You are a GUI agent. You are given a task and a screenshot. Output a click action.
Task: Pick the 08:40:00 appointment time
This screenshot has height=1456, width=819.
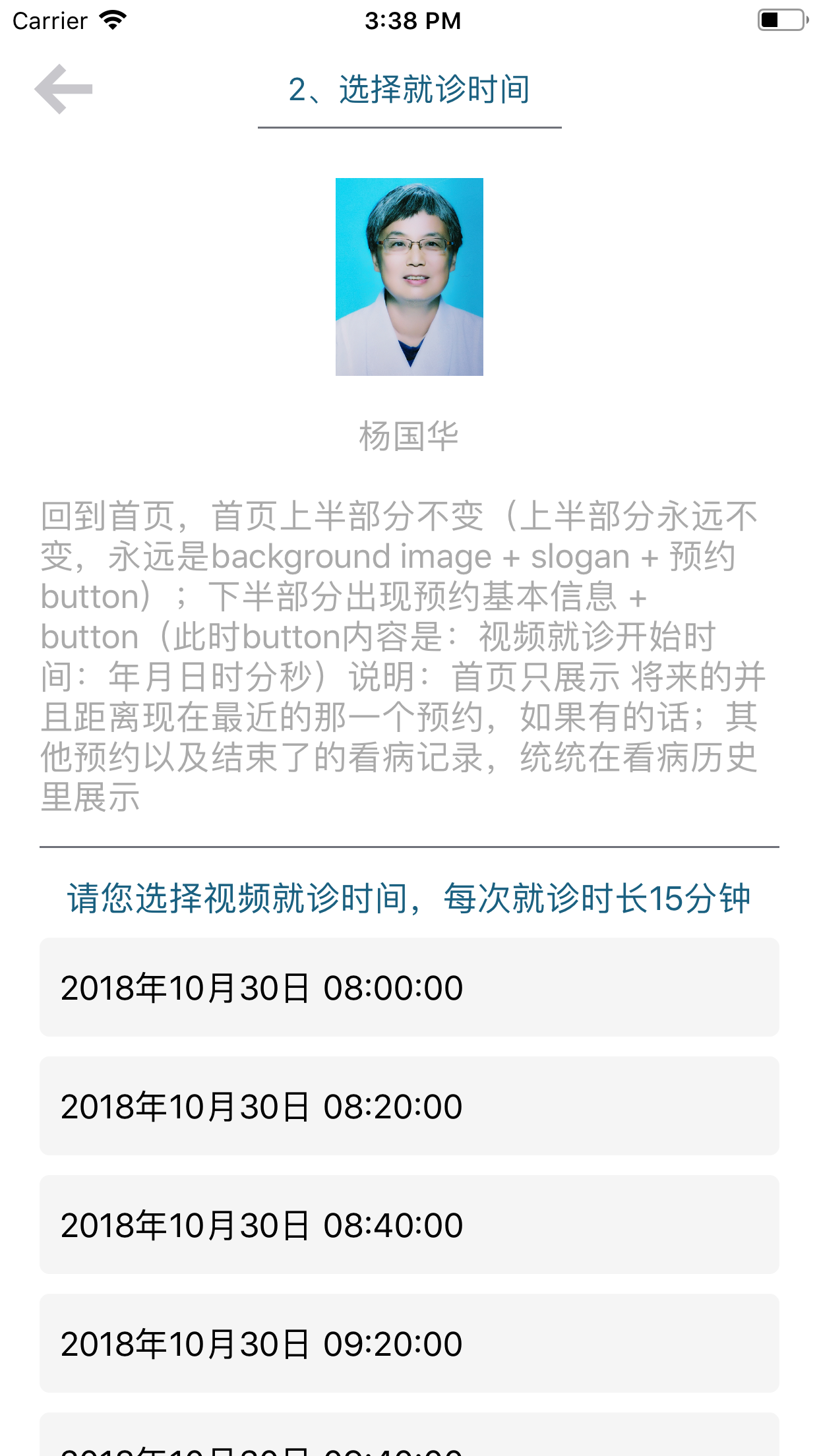(x=409, y=1225)
